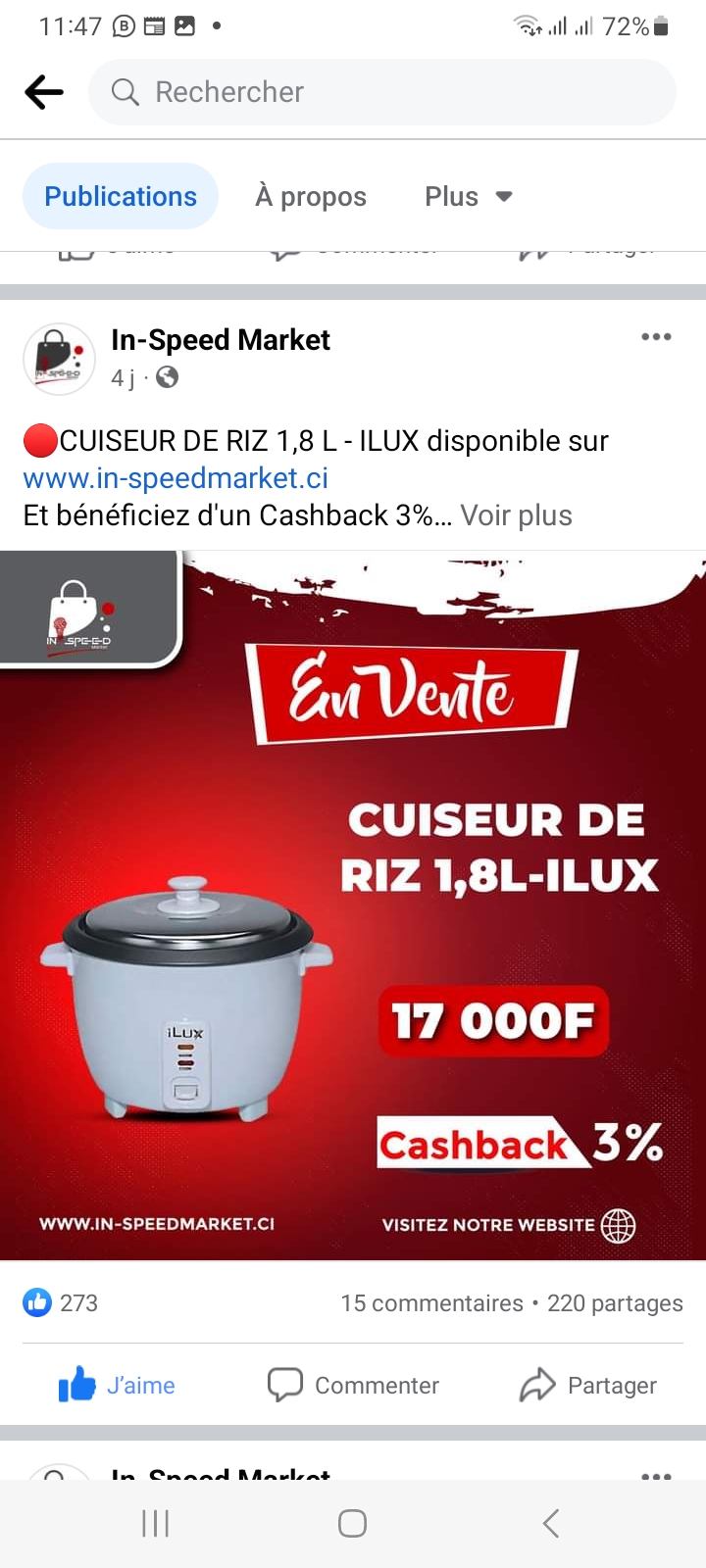This screenshot has height=1568, width=706.
Task: Switch to the Publications tab
Action: pos(121,196)
